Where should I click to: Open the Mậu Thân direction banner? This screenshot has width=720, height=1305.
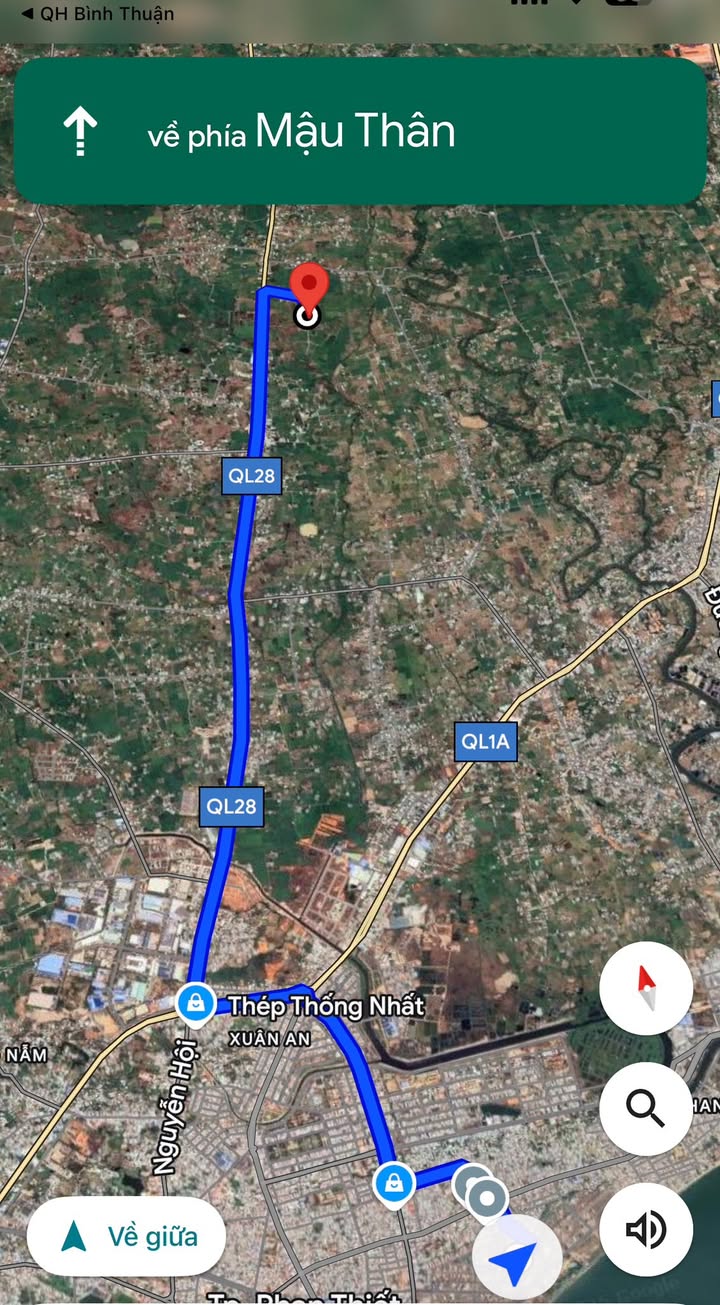pos(360,131)
